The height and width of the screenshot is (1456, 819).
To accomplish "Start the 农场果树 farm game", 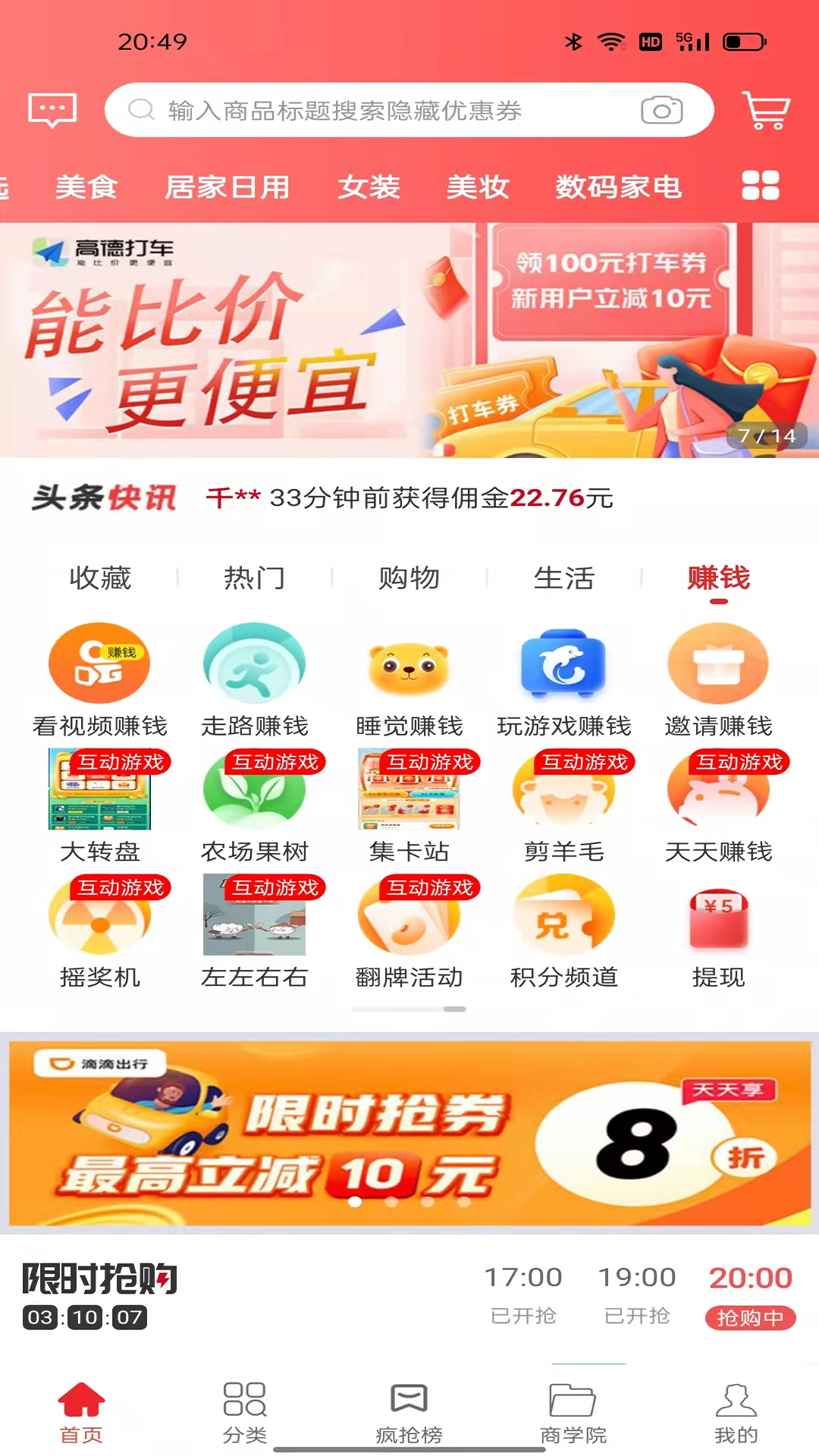I will [255, 789].
